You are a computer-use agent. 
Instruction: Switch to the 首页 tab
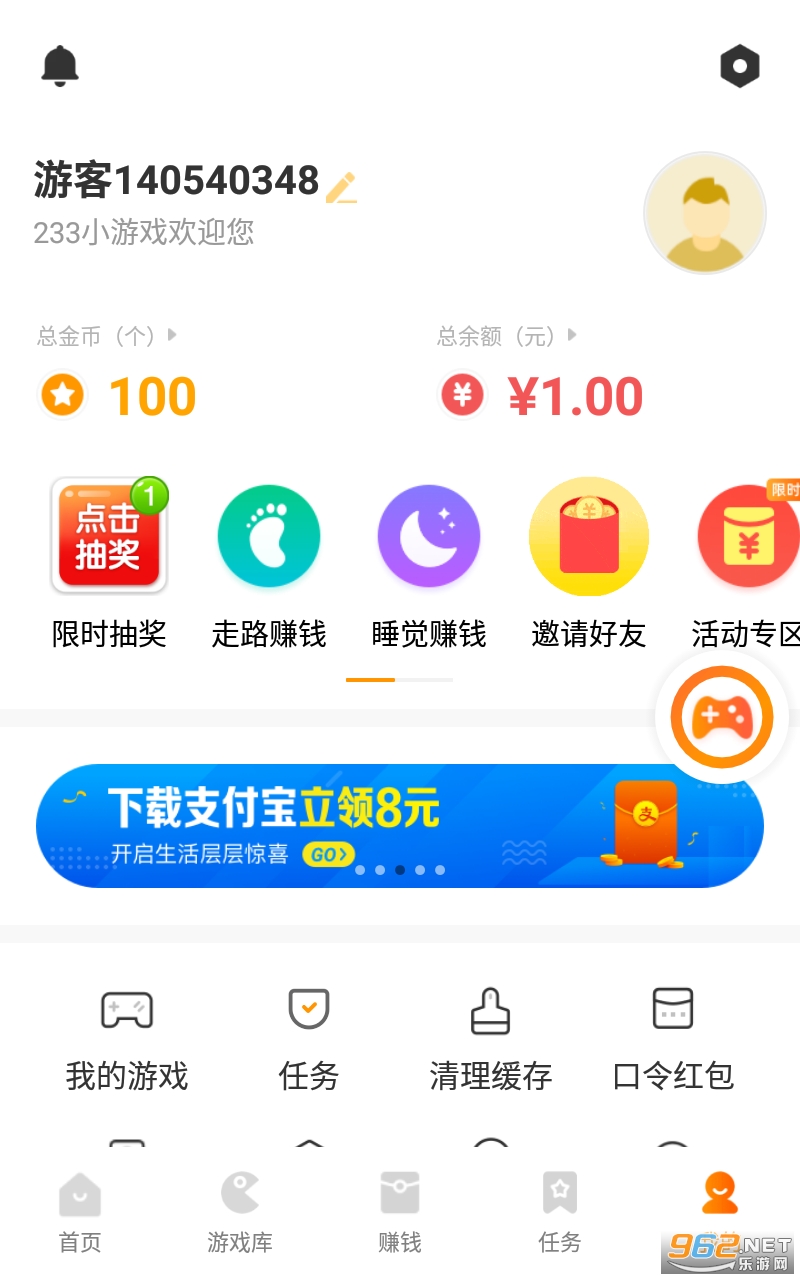[80, 1212]
